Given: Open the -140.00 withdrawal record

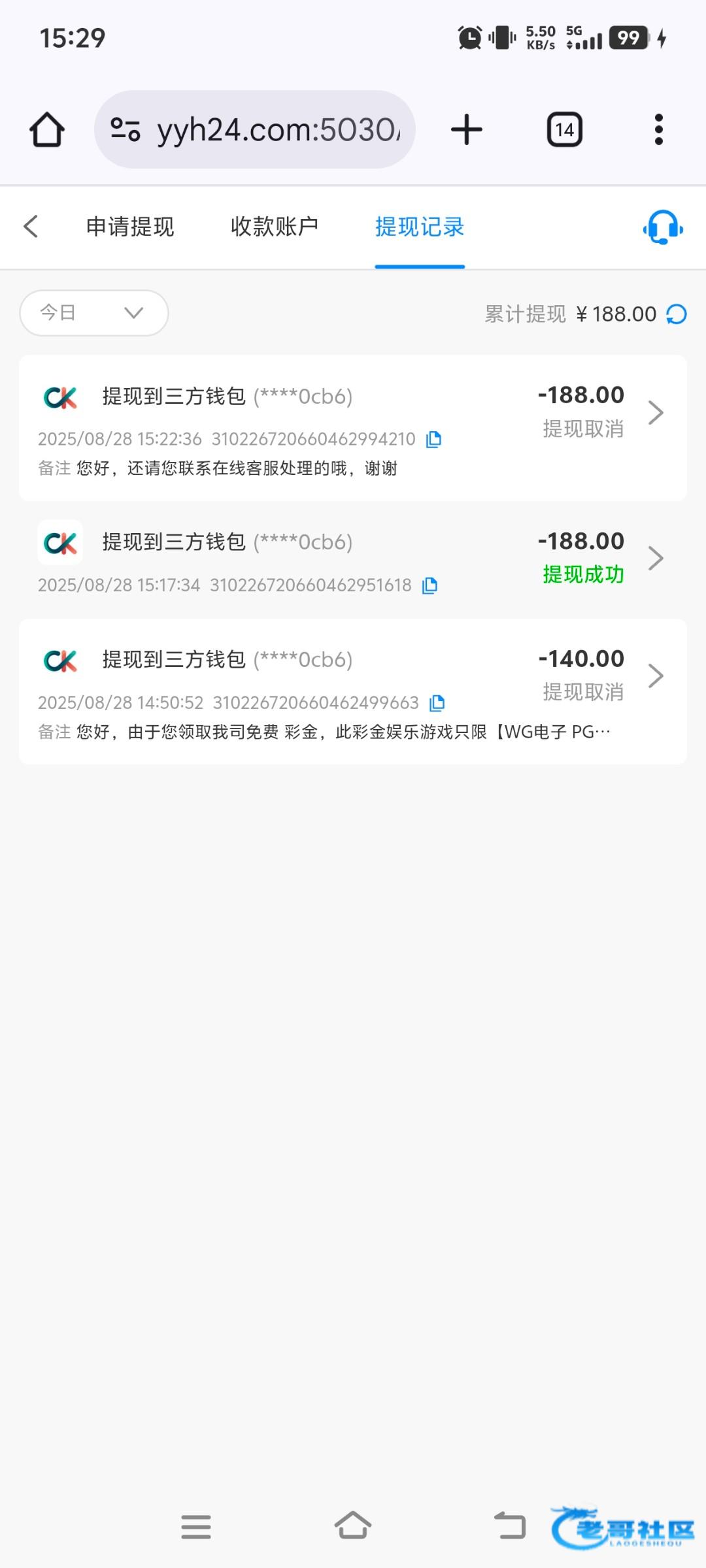Looking at the screenshot, I should pyautogui.click(x=353, y=691).
